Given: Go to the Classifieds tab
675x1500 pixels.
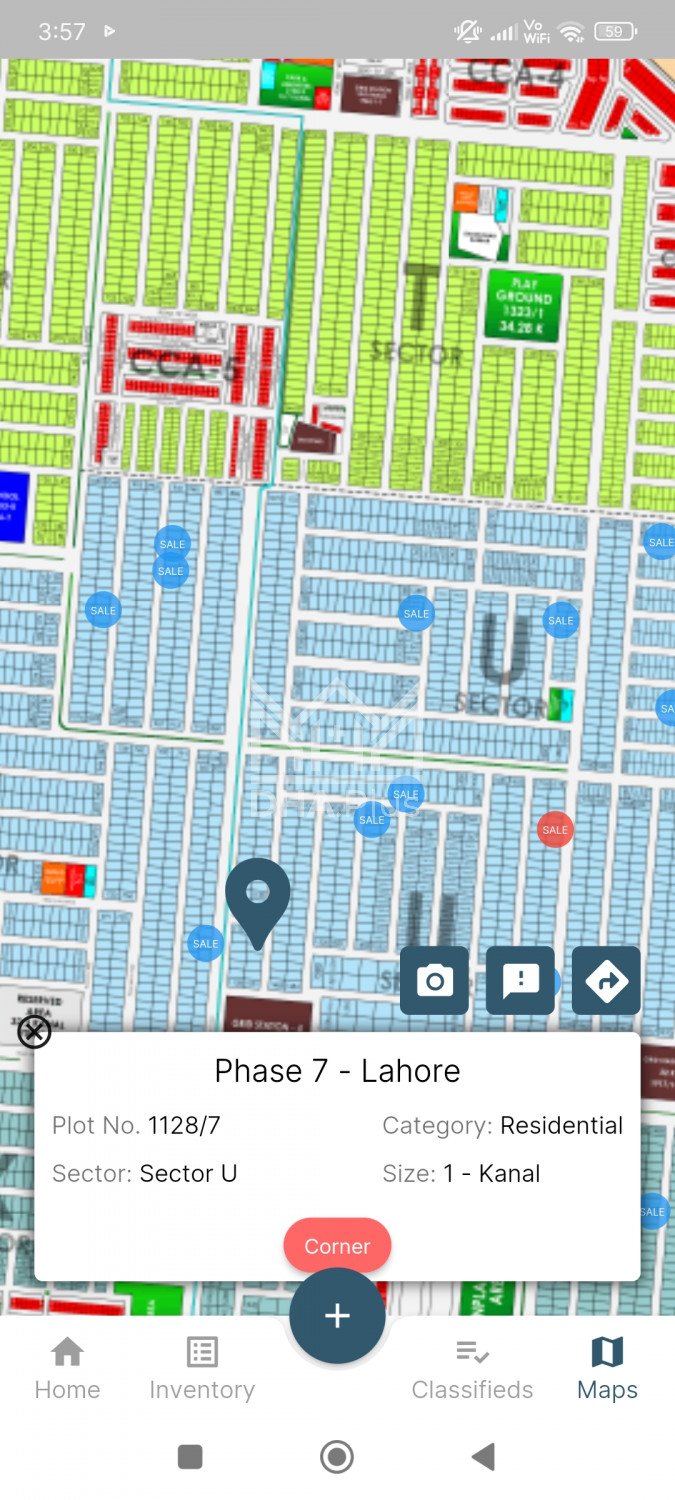Looking at the screenshot, I should pyautogui.click(x=472, y=1370).
